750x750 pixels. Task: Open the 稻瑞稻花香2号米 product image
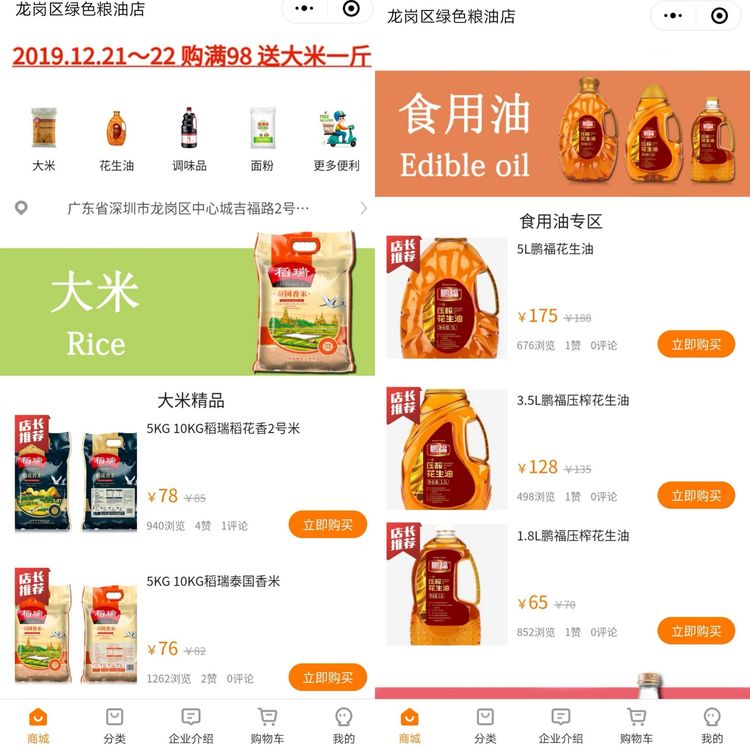(x=75, y=476)
